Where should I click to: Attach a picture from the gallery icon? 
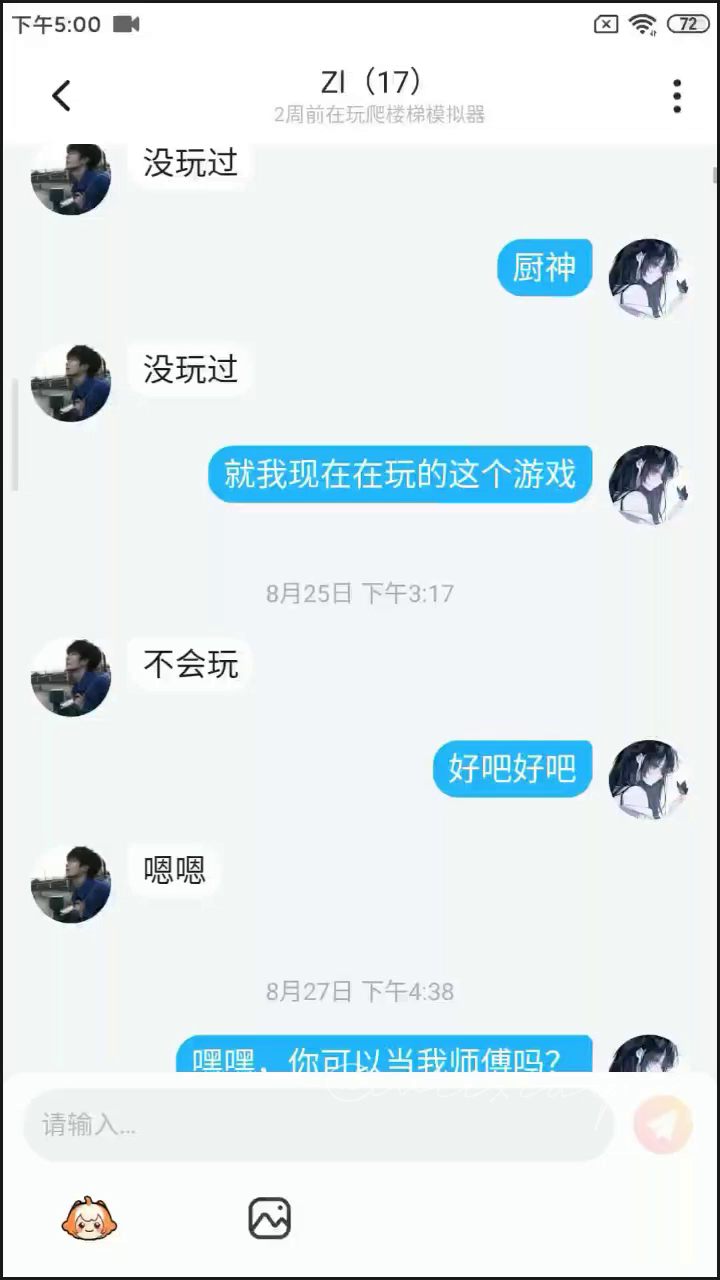point(269,1218)
